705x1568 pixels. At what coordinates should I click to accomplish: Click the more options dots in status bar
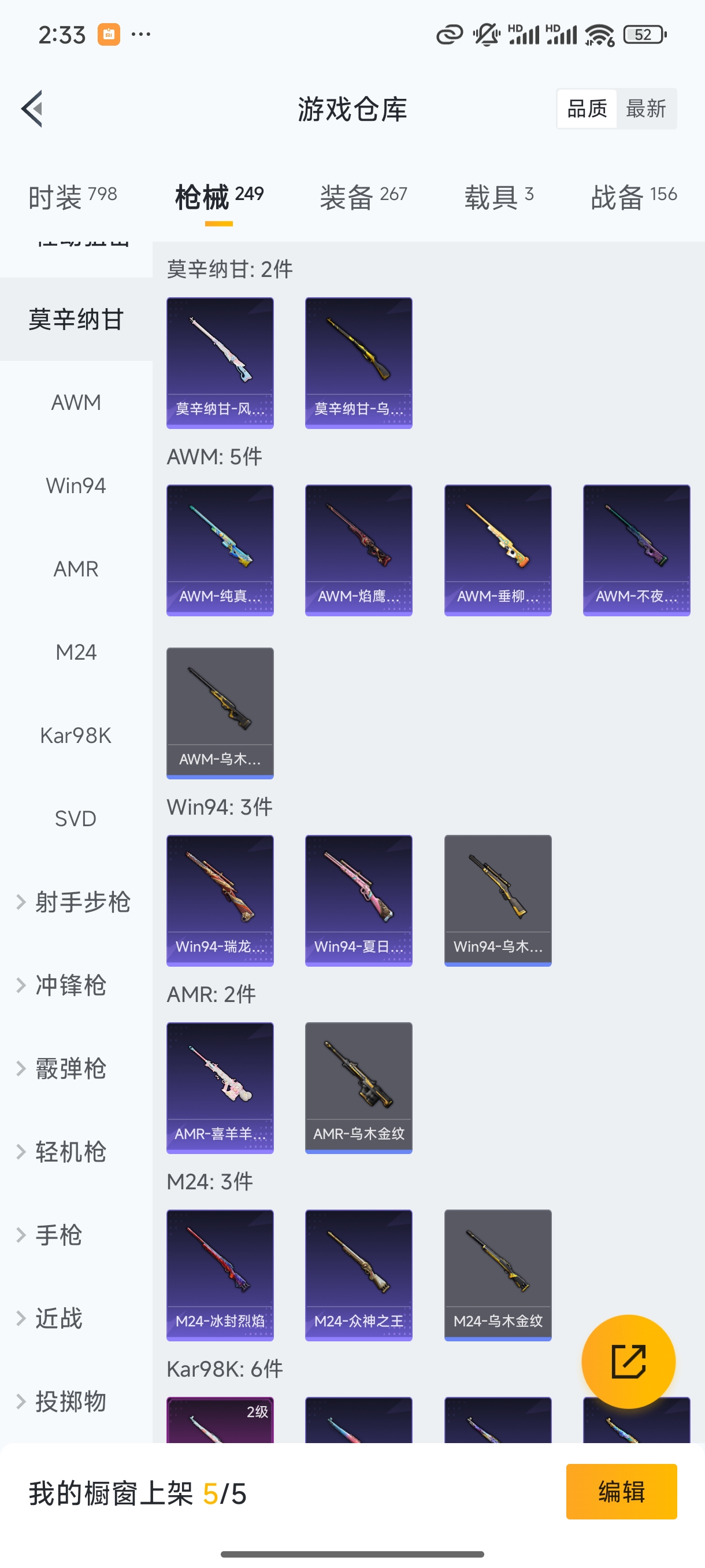(x=140, y=35)
